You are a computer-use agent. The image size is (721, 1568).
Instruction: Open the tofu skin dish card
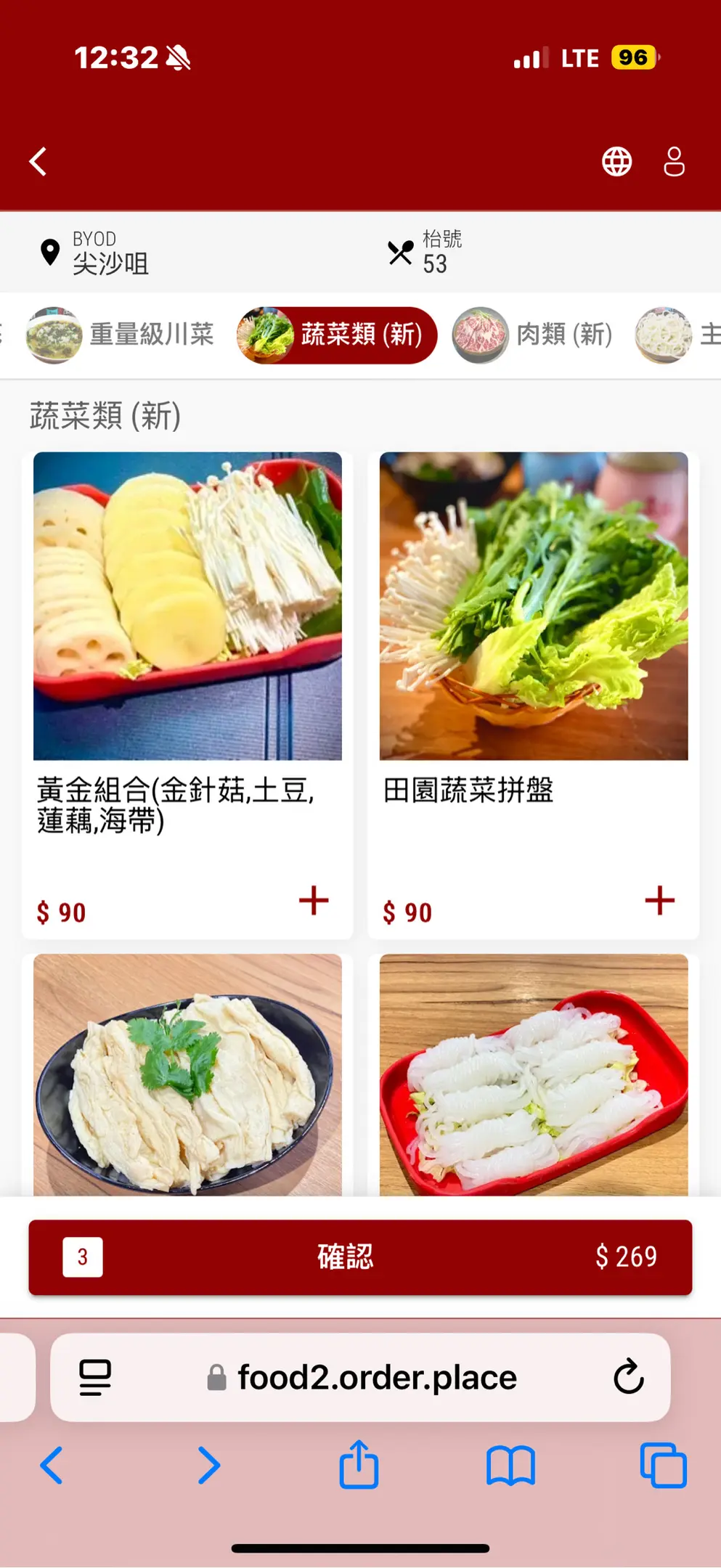click(187, 1074)
